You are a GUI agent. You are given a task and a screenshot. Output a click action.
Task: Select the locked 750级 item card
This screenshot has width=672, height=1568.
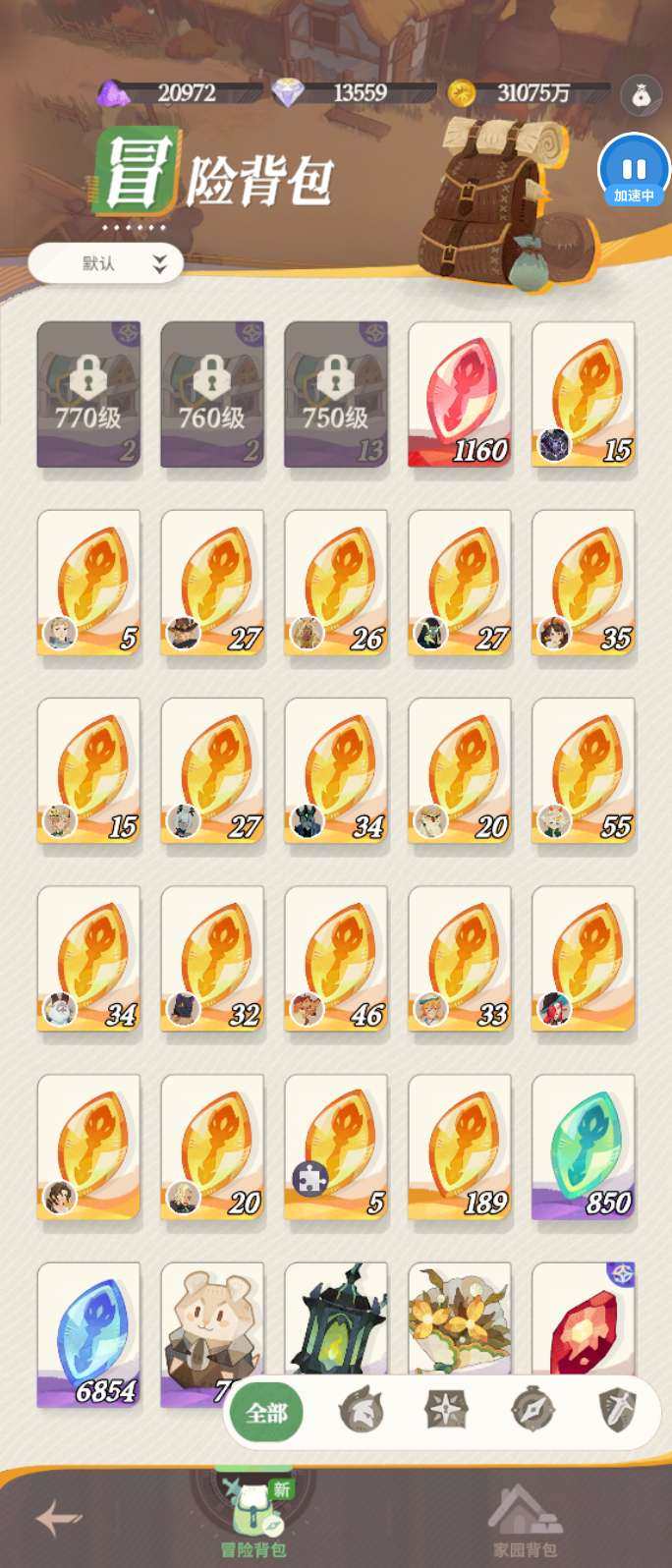point(336,394)
